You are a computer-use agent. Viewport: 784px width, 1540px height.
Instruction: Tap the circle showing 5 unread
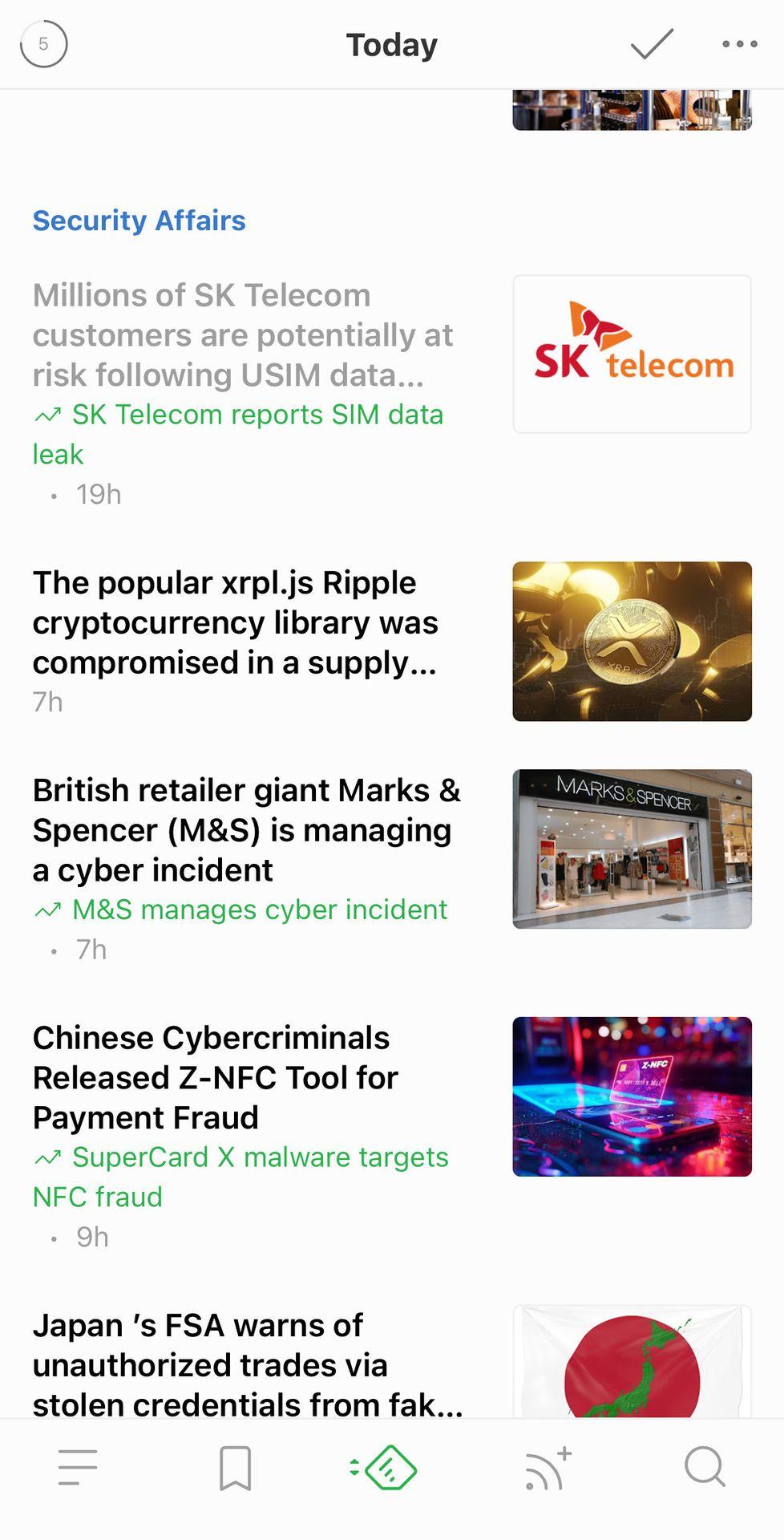point(43,44)
